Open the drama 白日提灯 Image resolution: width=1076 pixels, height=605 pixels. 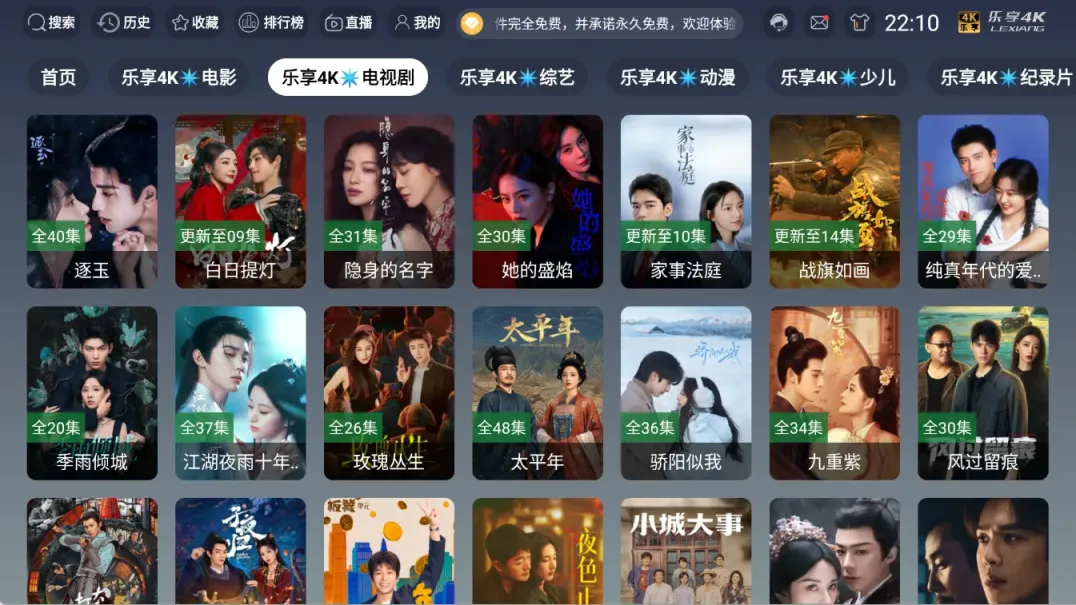[240, 200]
